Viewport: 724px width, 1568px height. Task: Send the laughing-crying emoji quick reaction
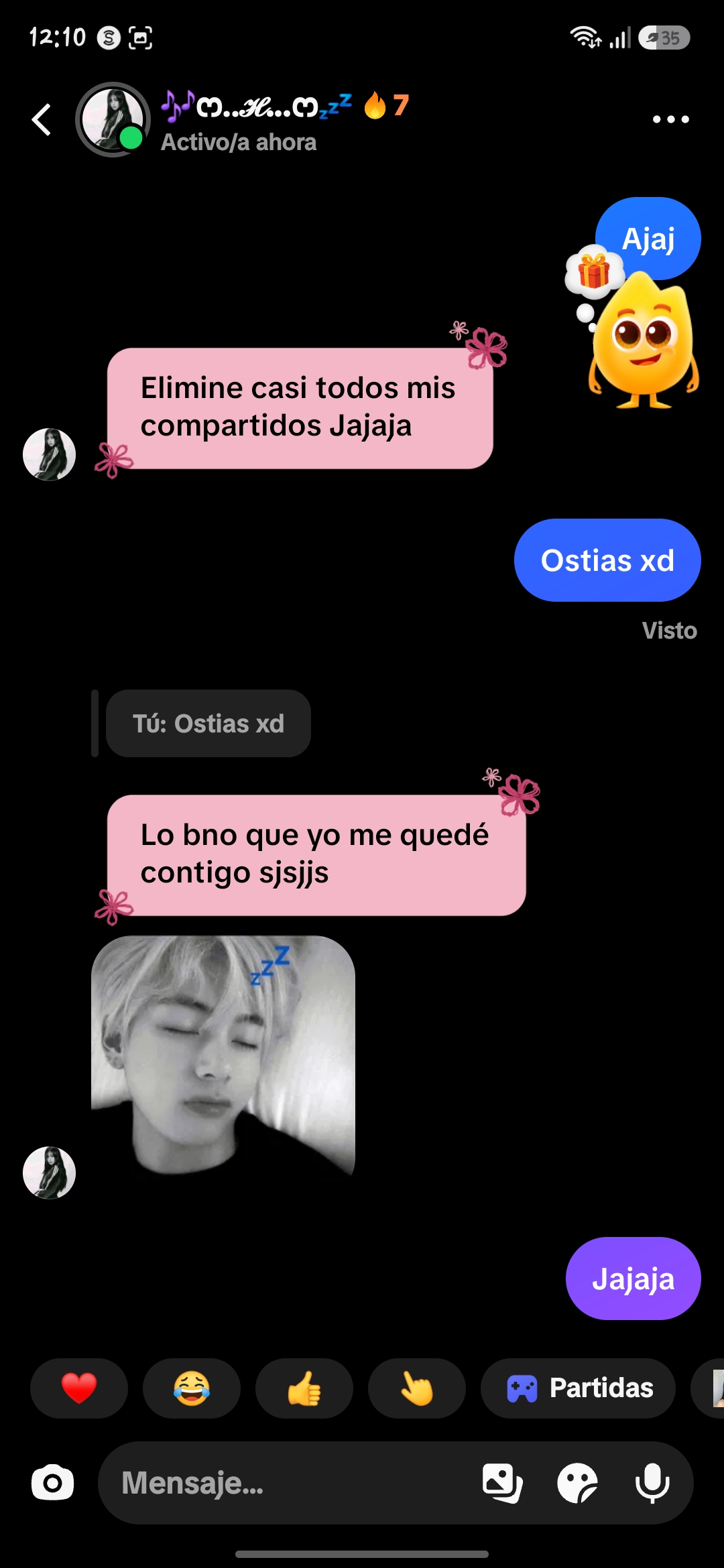(x=192, y=1388)
